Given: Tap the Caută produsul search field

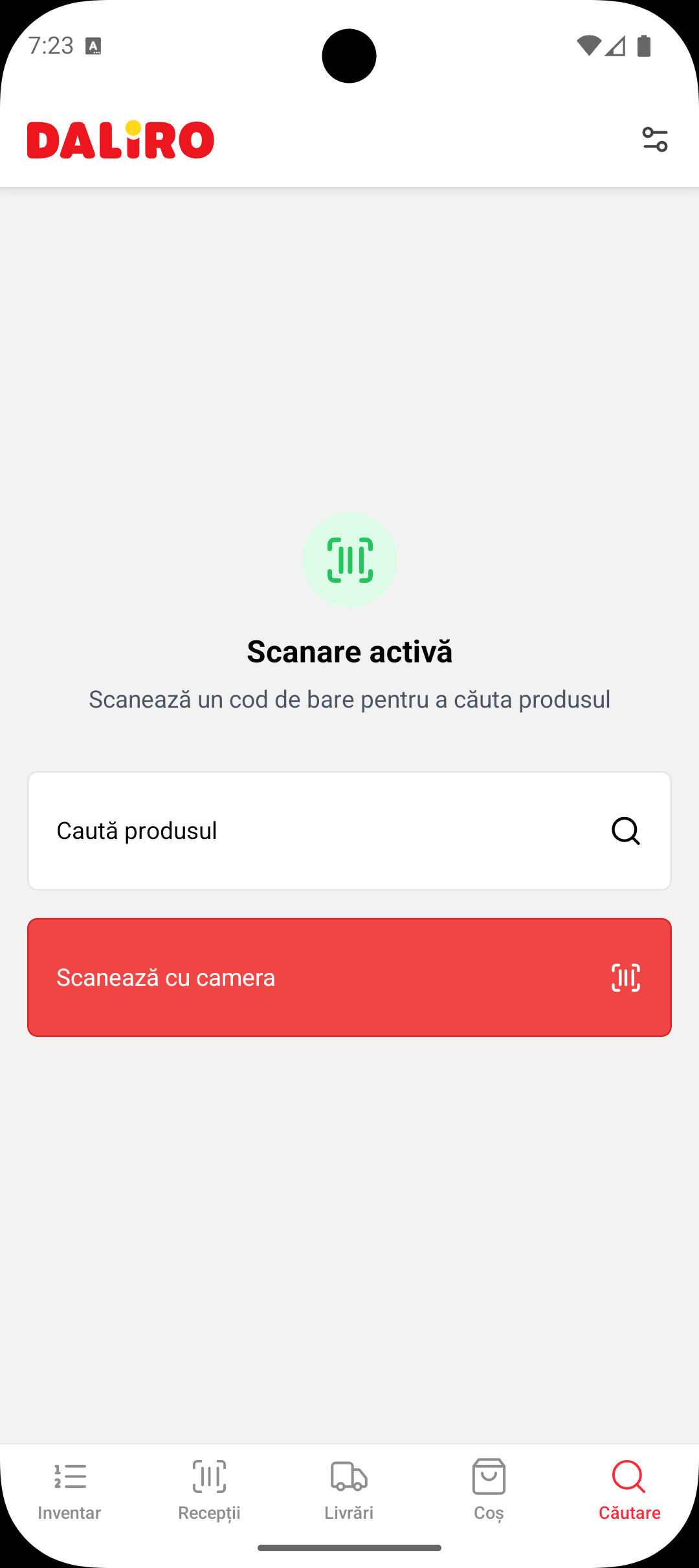Looking at the screenshot, I should (324, 831).
